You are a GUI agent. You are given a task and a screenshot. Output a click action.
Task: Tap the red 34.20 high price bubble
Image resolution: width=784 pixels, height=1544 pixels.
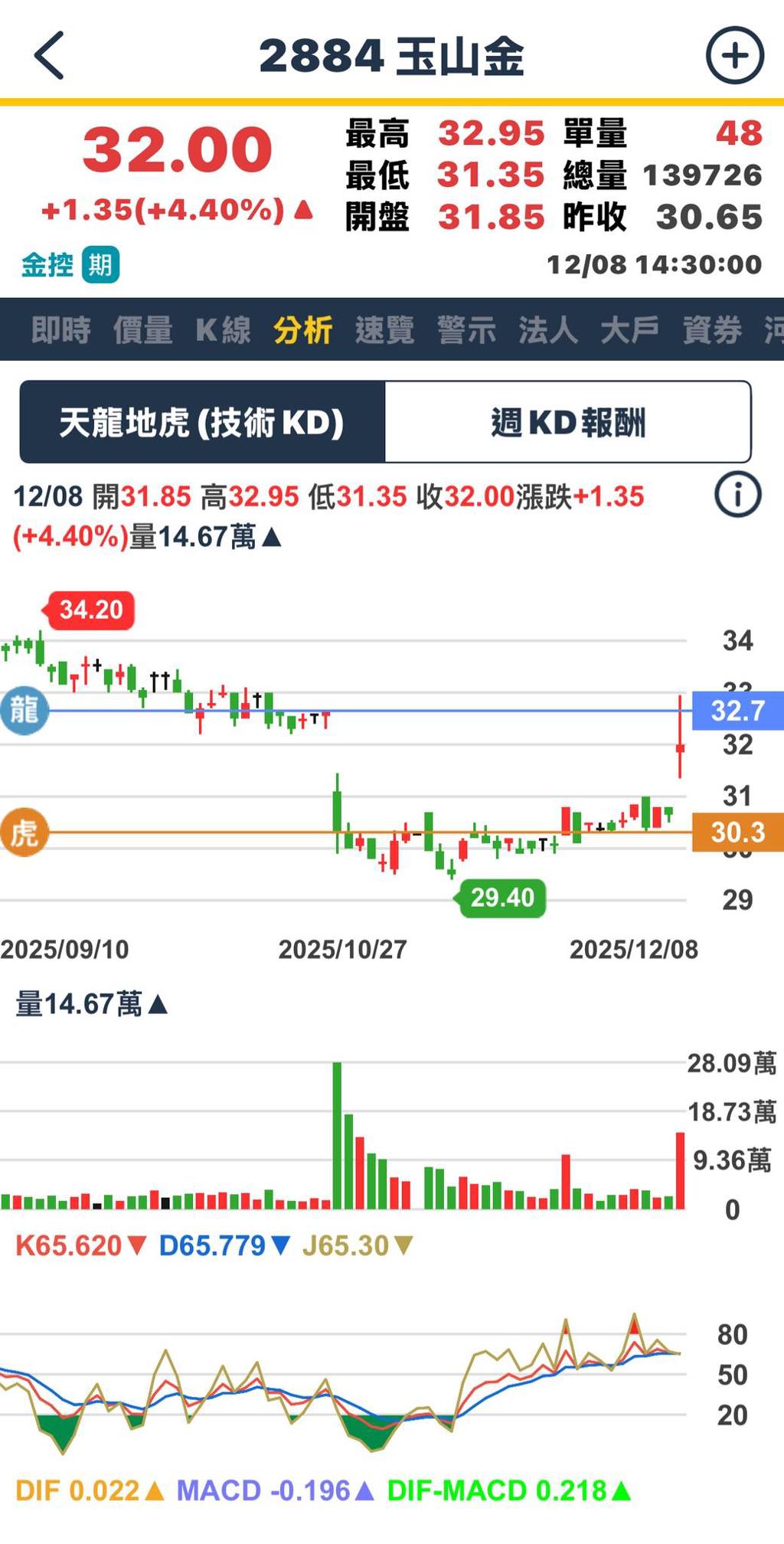(90, 610)
